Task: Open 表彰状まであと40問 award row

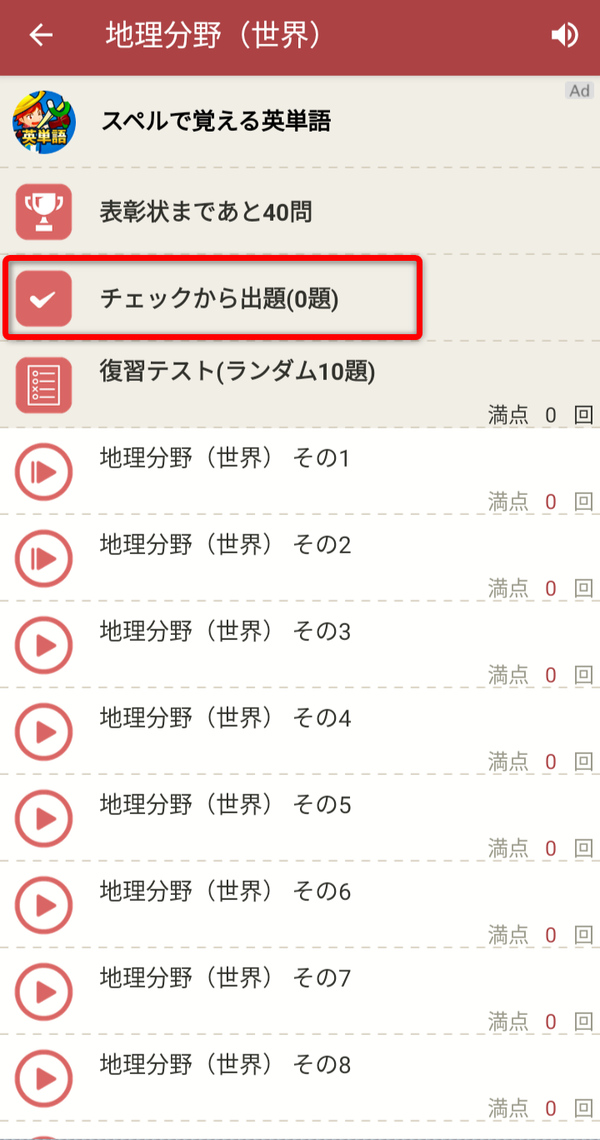Action: click(x=300, y=212)
